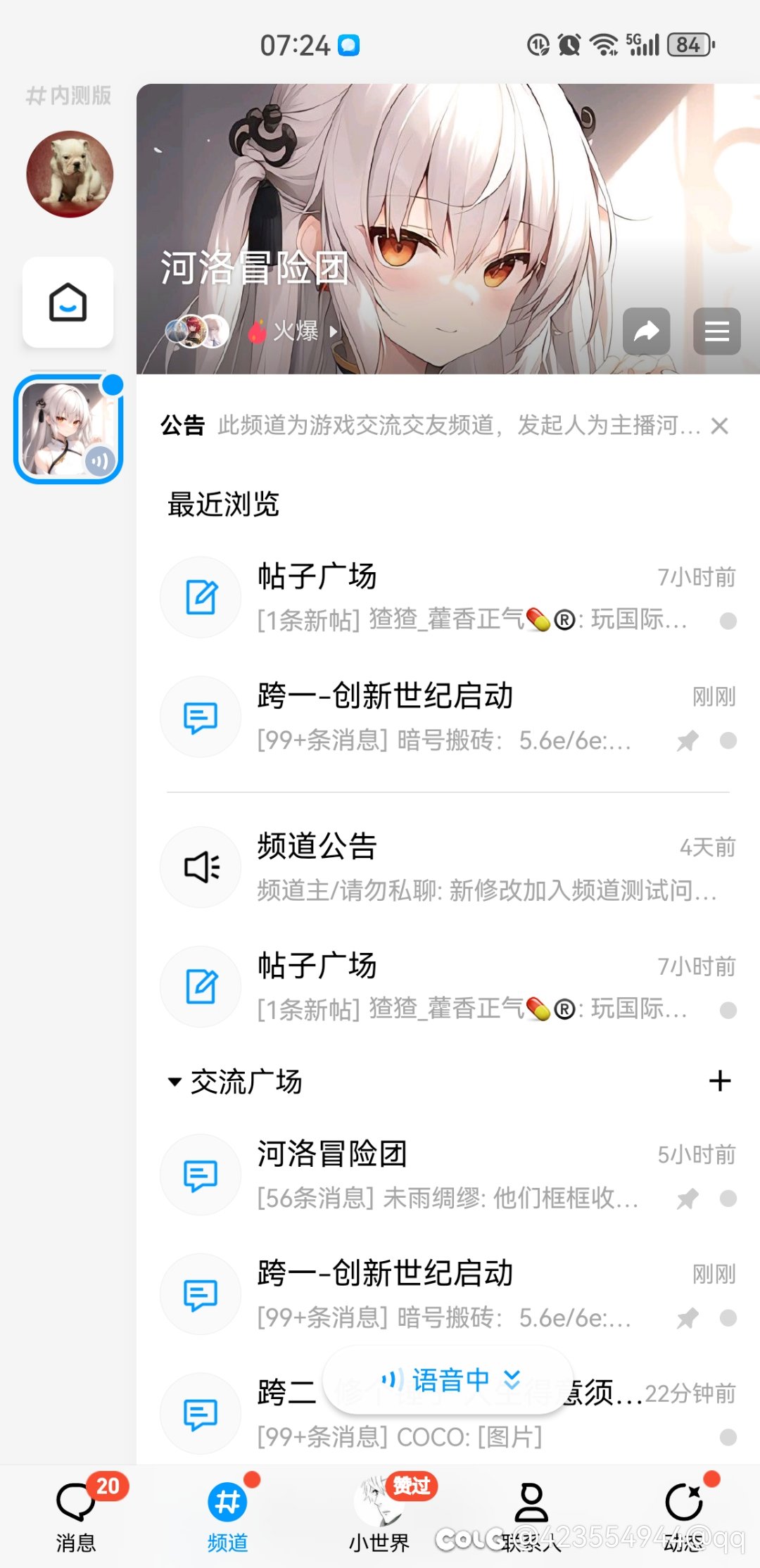
Task: Open the home icon in sidebar
Action: (68, 302)
